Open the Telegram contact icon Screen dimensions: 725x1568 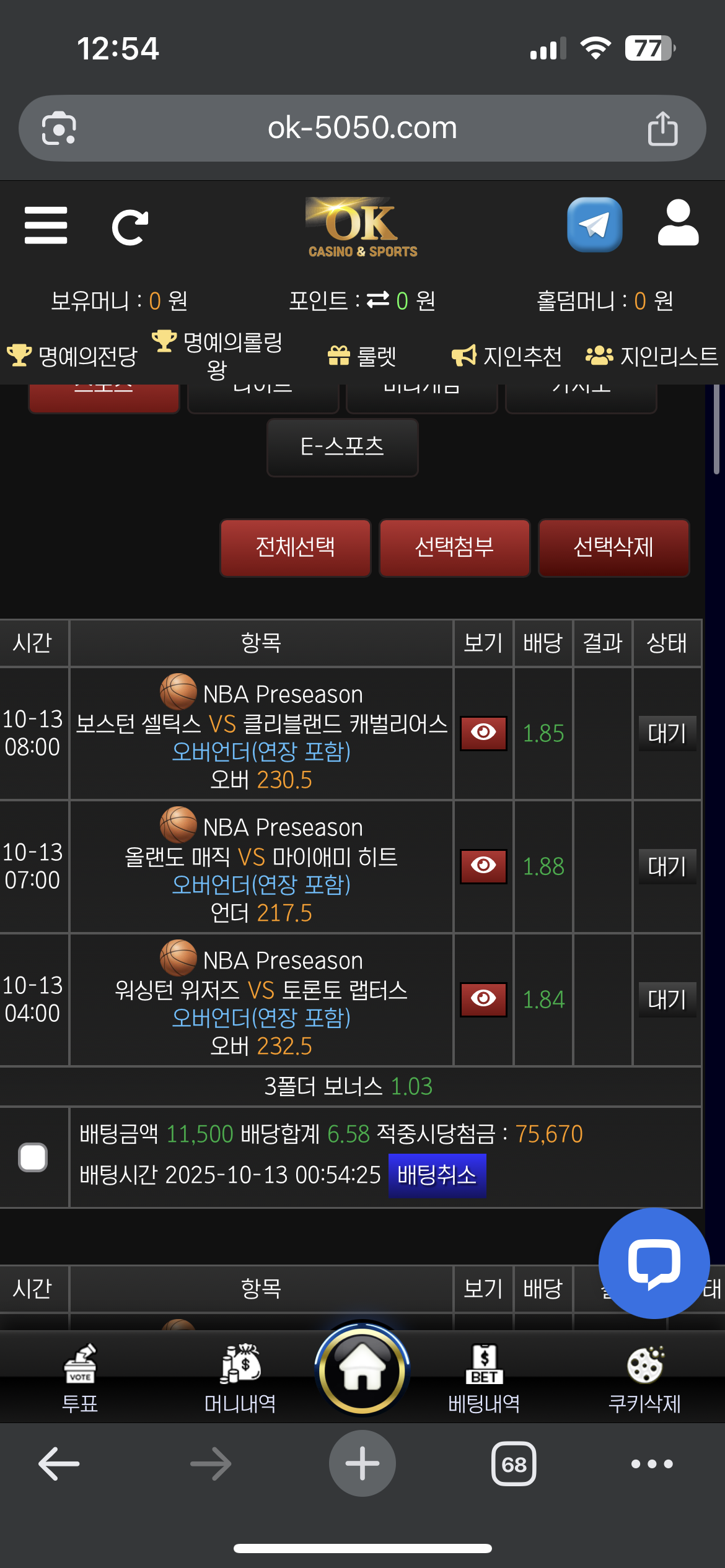tap(594, 225)
